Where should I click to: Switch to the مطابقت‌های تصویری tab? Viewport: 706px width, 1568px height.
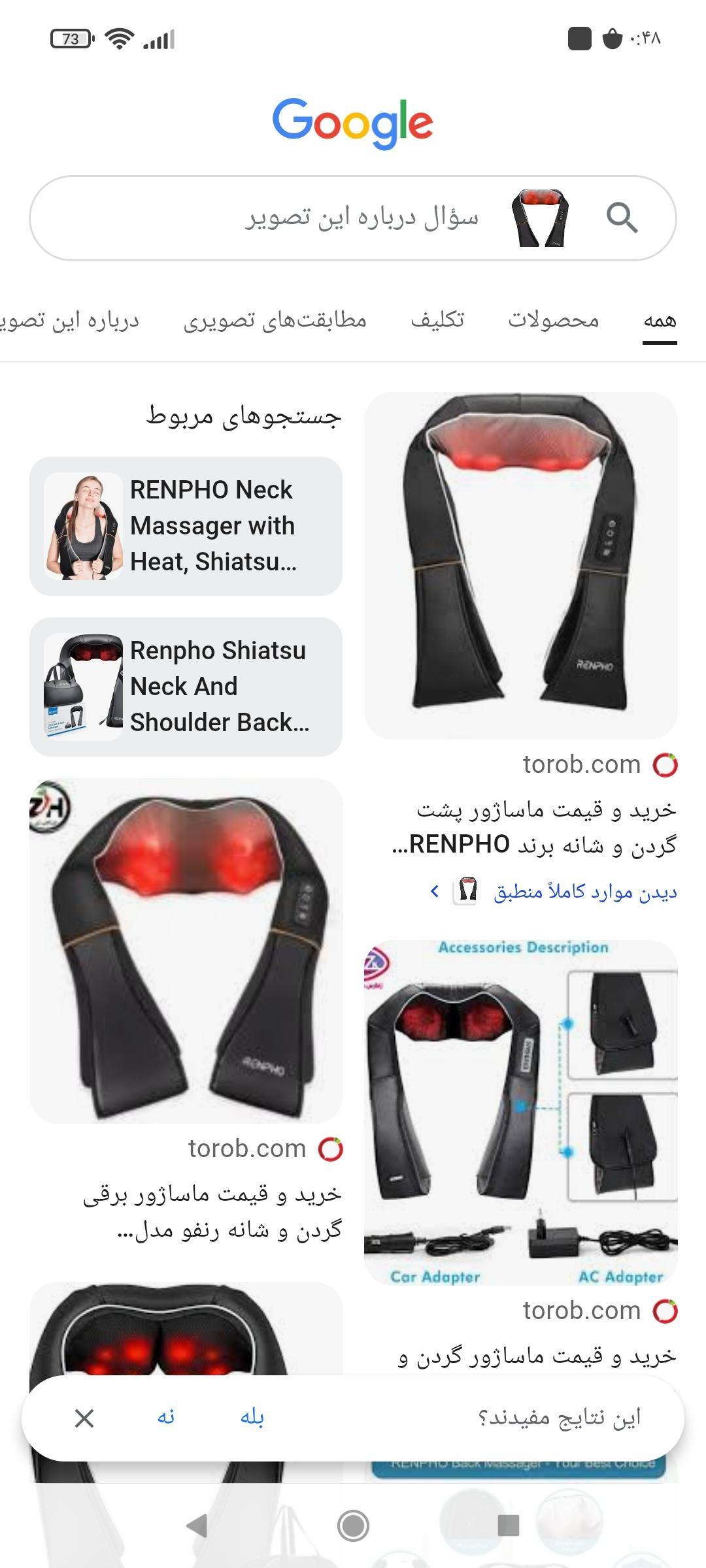[275, 320]
